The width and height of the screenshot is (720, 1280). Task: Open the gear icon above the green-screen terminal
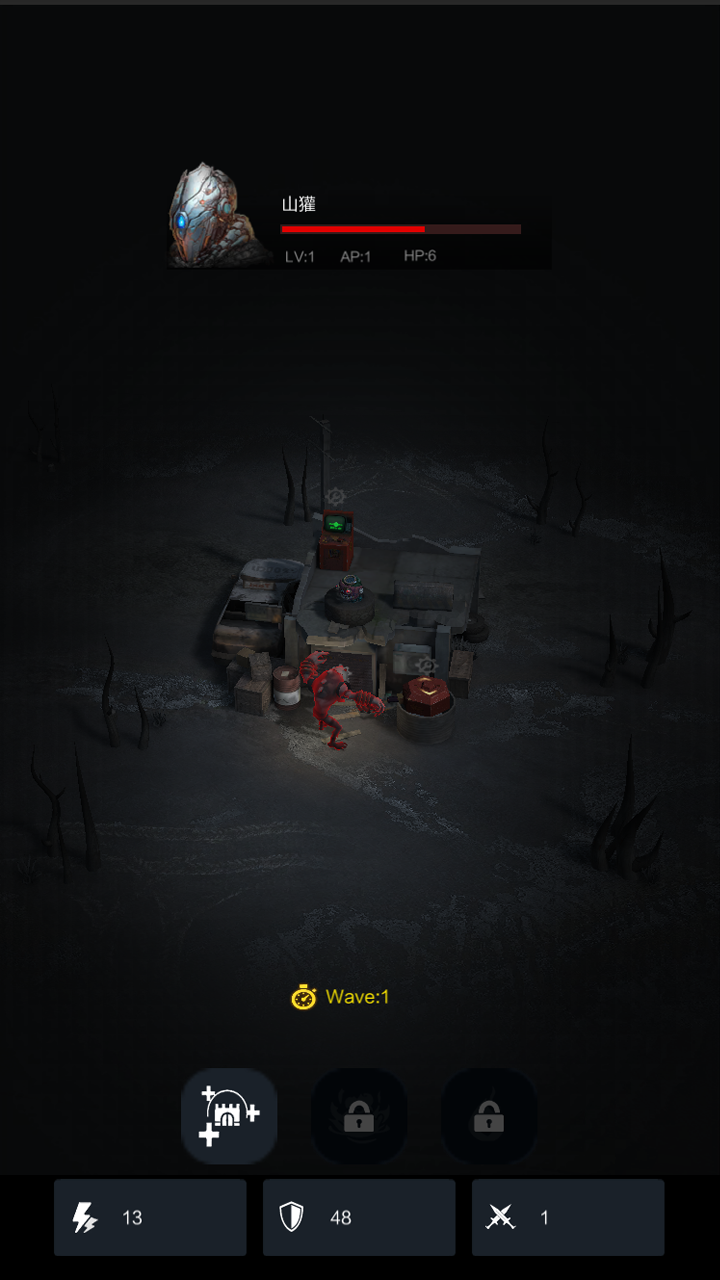point(336,496)
